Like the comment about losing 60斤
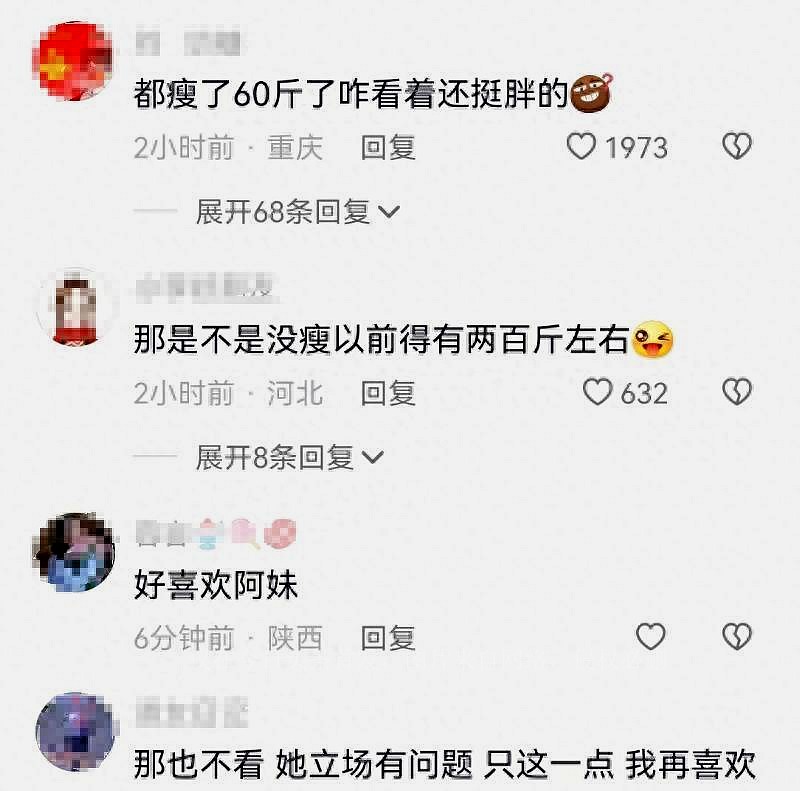The image size is (800, 791). pyautogui.click(x=582, y=148)
